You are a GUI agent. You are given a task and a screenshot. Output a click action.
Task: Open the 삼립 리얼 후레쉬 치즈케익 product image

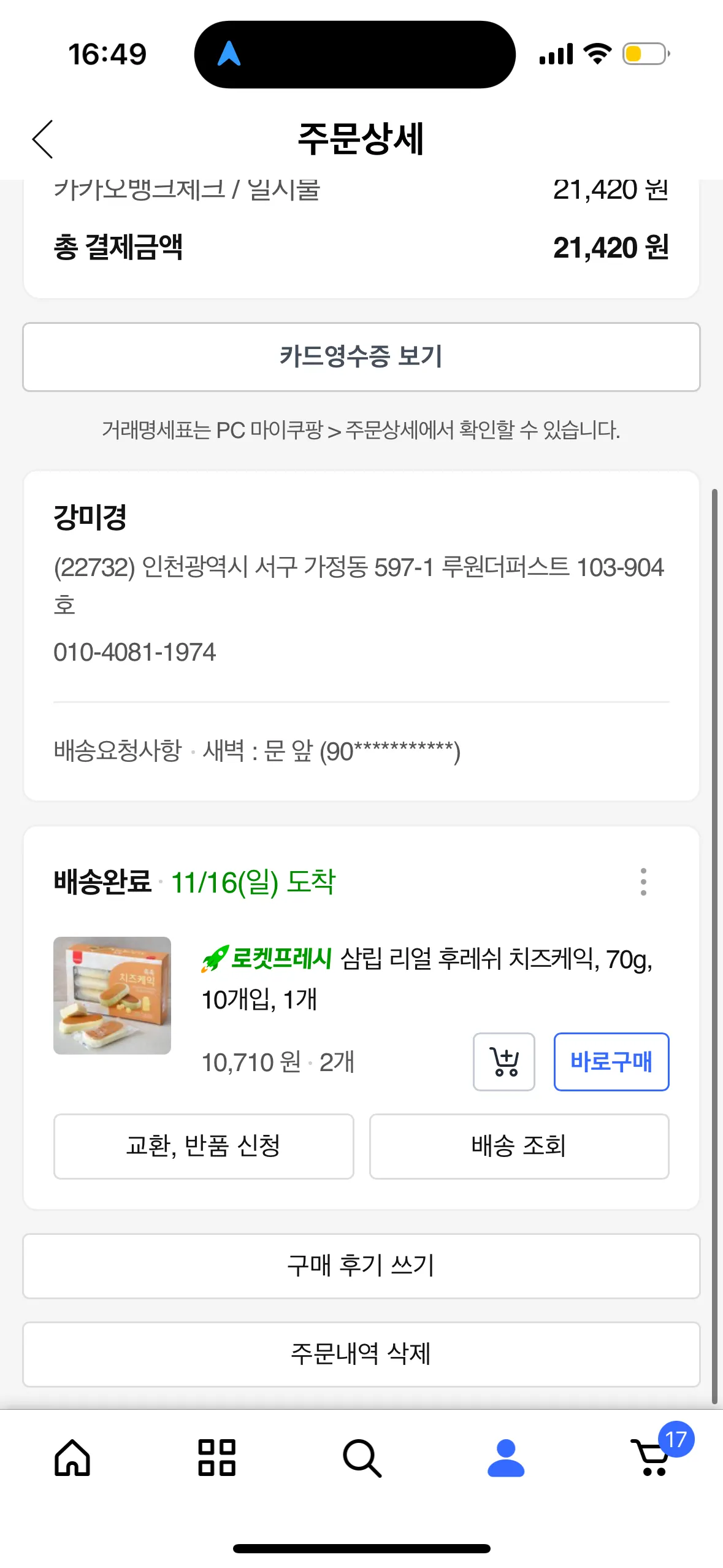point(112,995)
